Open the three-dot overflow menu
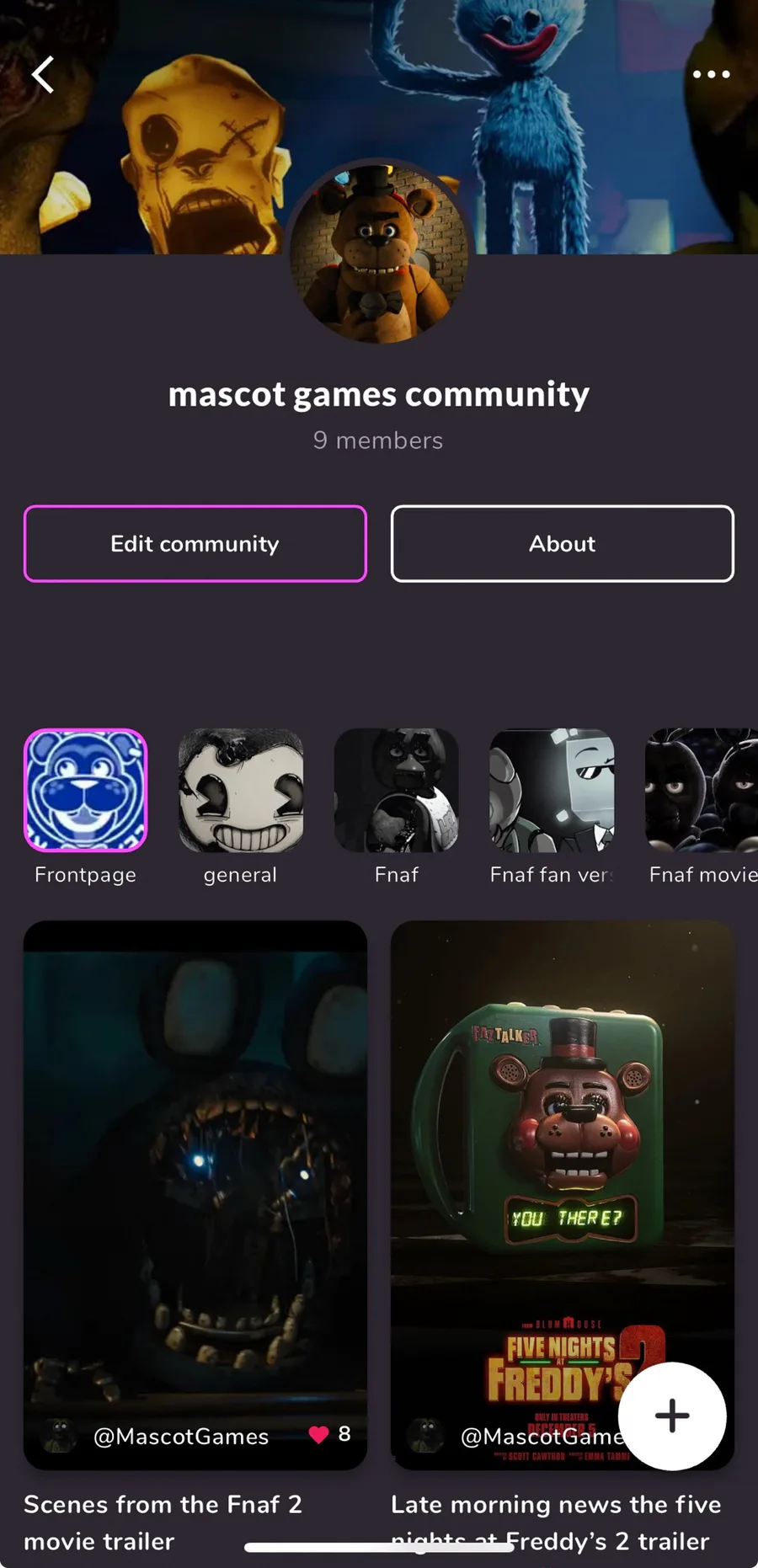The image size is (758, 1568). tap(711, 74)
